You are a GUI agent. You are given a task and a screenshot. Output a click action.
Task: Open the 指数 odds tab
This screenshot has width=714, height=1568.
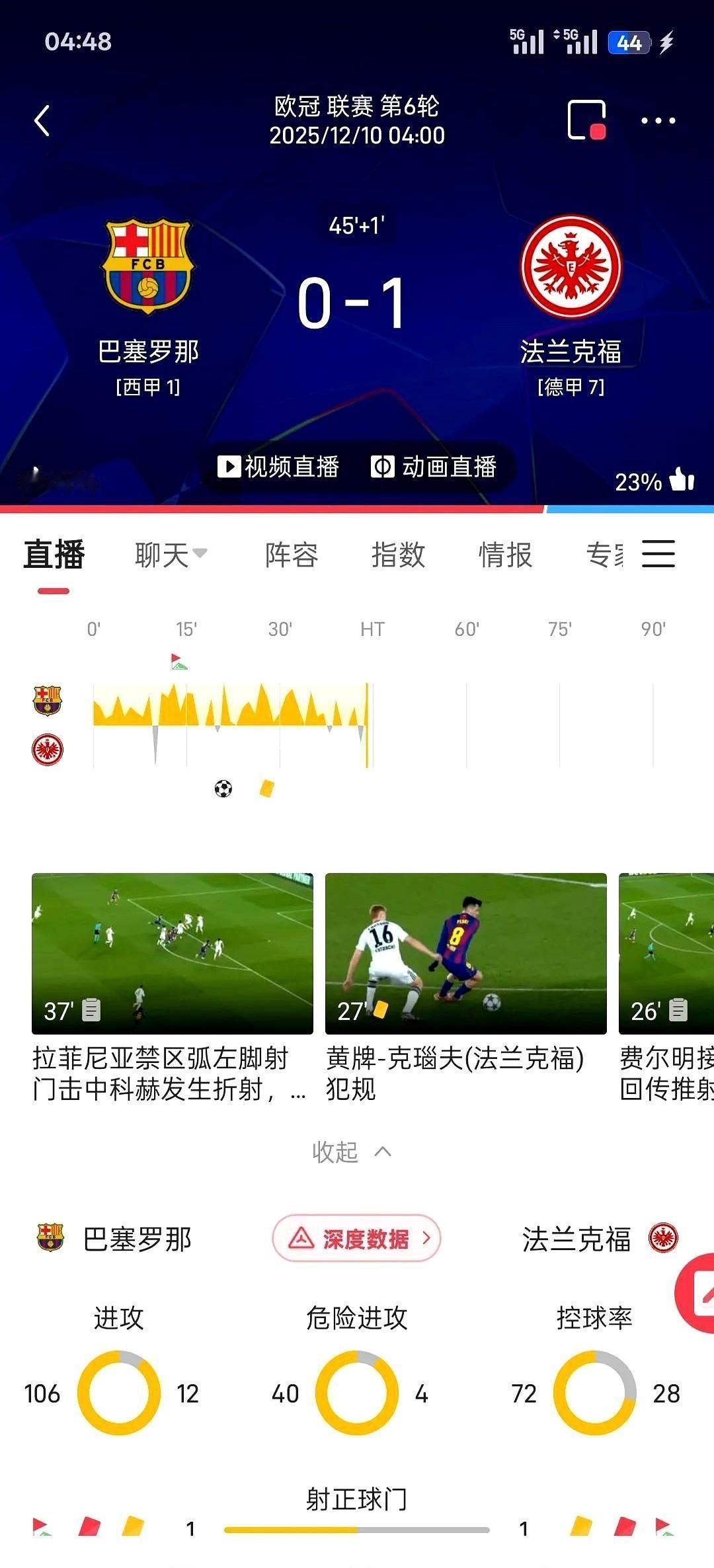[x=399, y=556]
